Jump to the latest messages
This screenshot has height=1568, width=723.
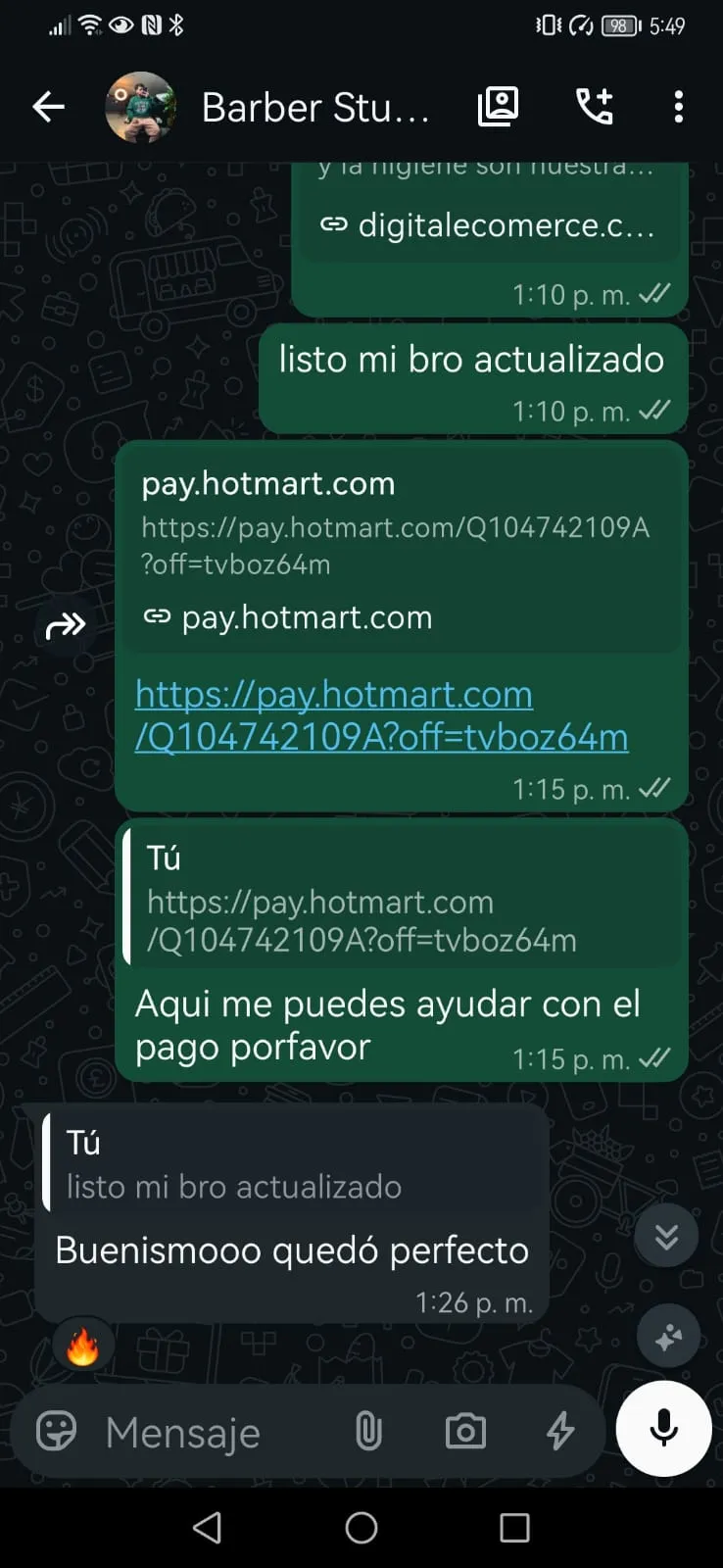click(666, 1236)
